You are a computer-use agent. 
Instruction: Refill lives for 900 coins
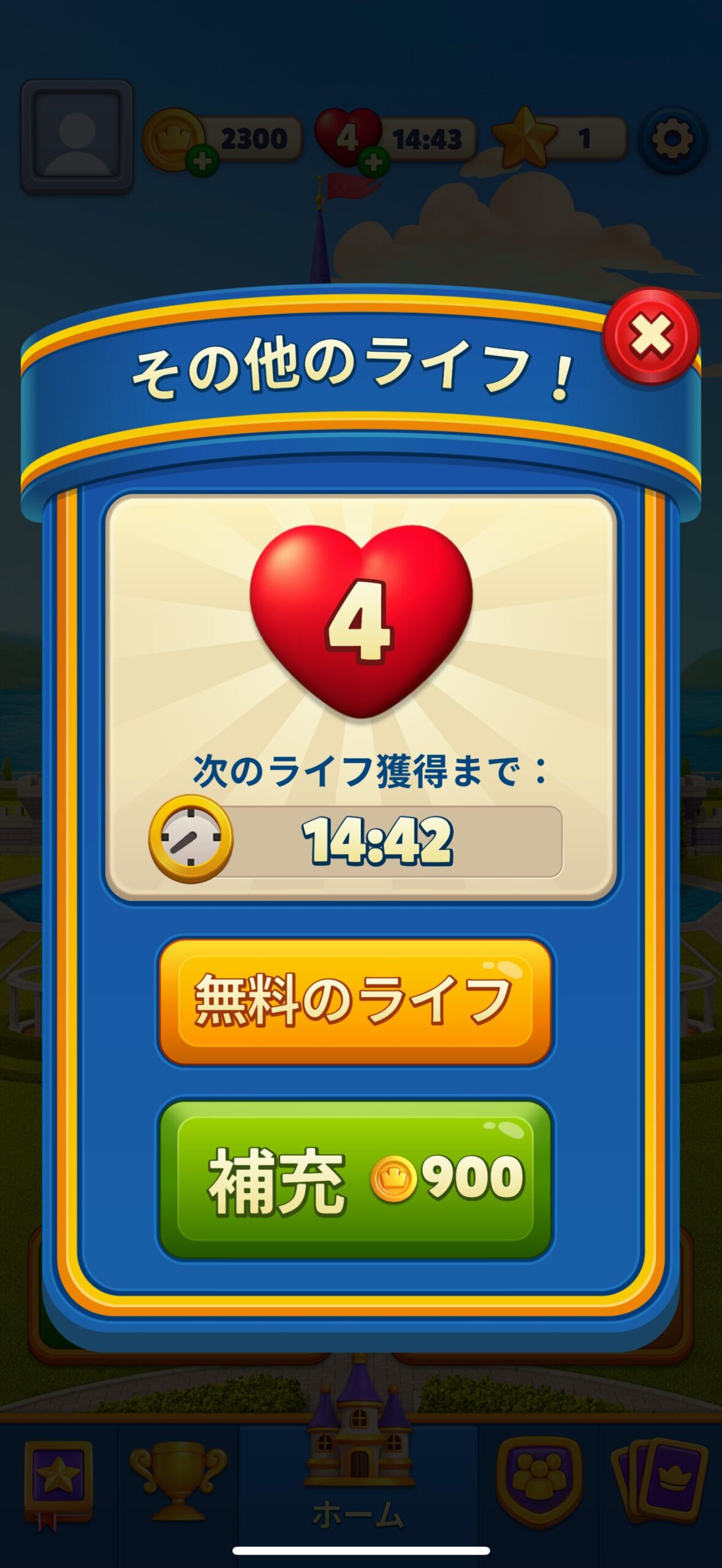[x=355, y=1179]
